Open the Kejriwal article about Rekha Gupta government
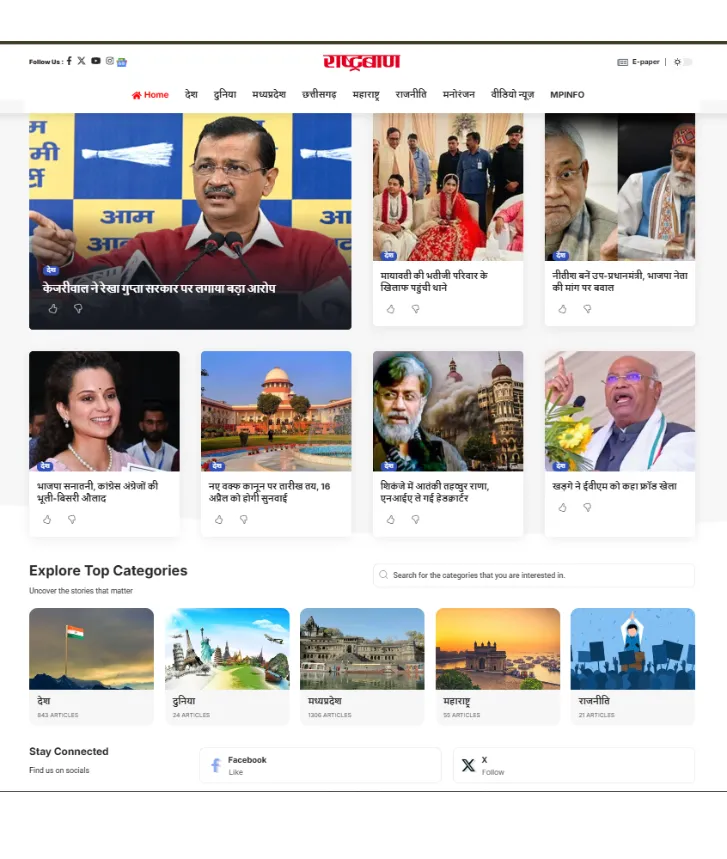This screenshot has width=727, height=859. (x=159, y=289)
